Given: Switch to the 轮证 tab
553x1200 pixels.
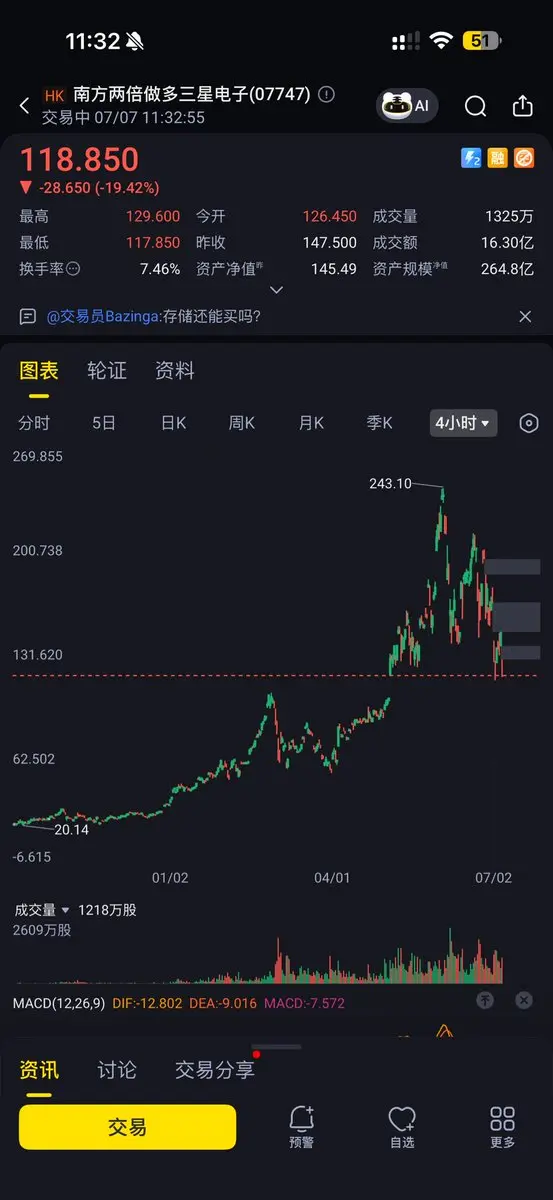Looking at the screenshot, I should click(x=107, y=371).
